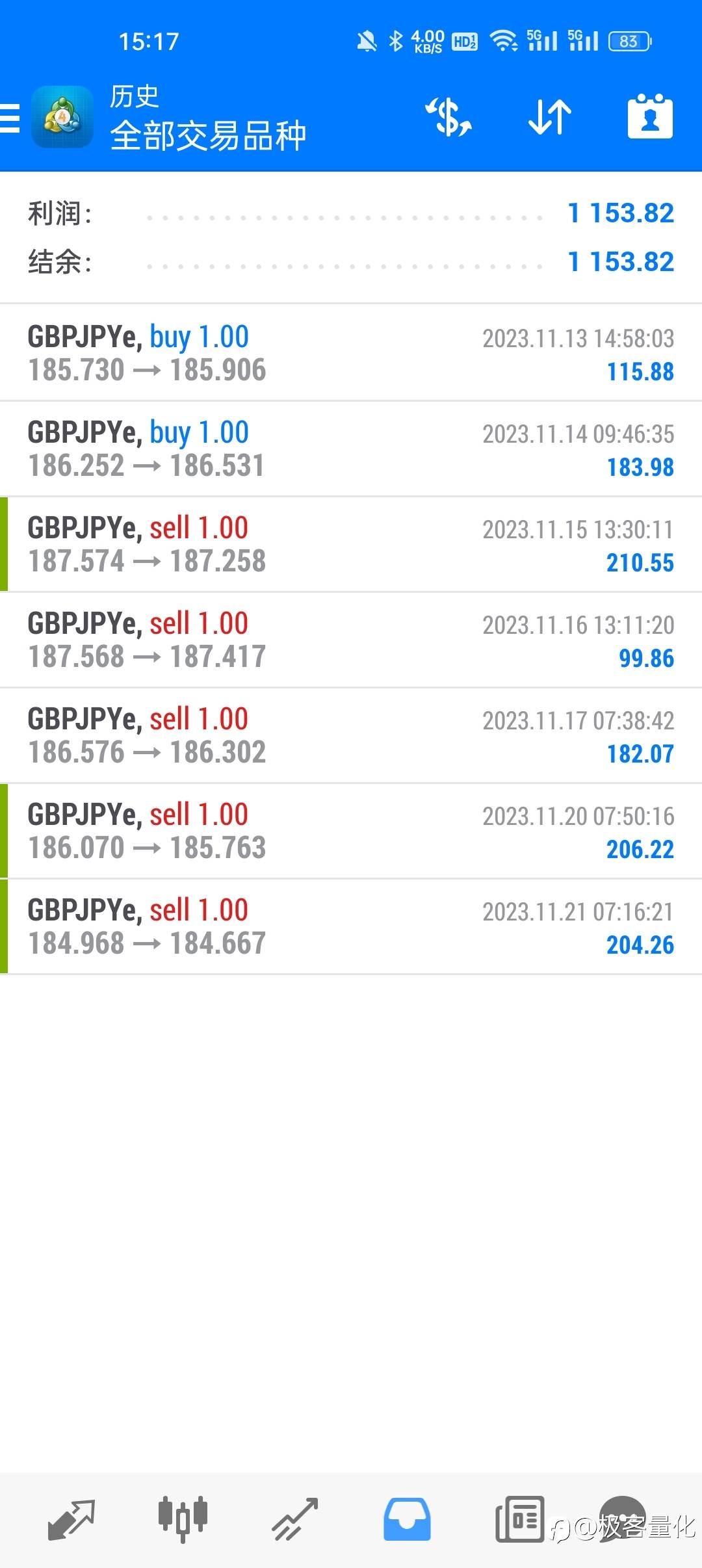The width and height of the screenshot is (702, 1568).
Task: Select the sell trade with 206.22 profit
Action: pyautogui.click(x=351, y=831)
